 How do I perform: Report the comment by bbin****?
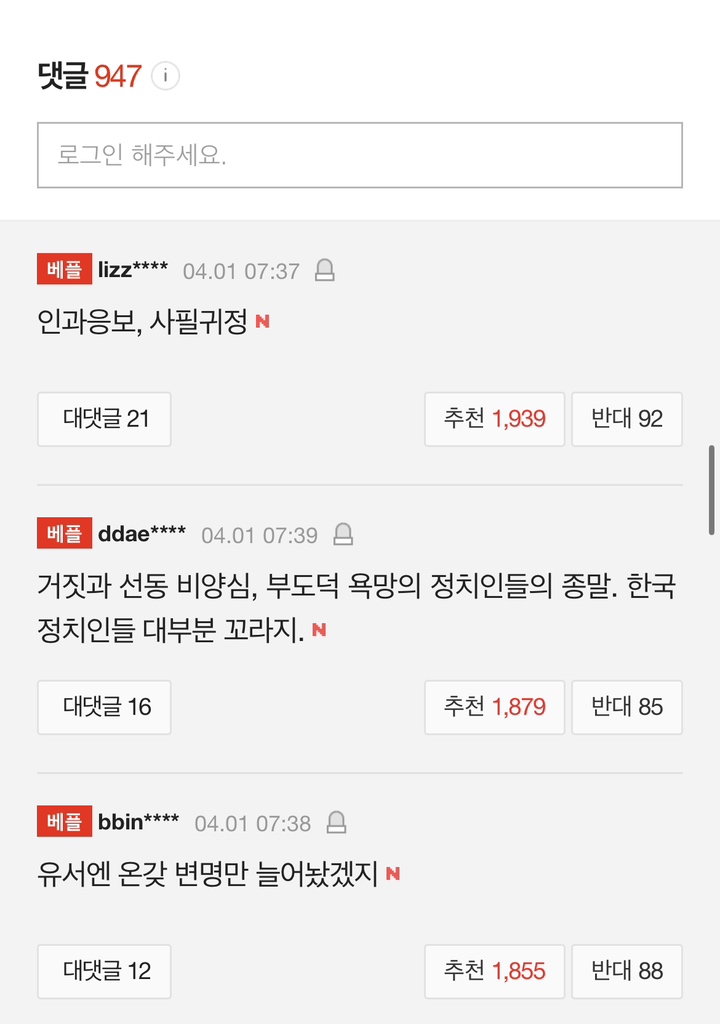tap(337, 823)
